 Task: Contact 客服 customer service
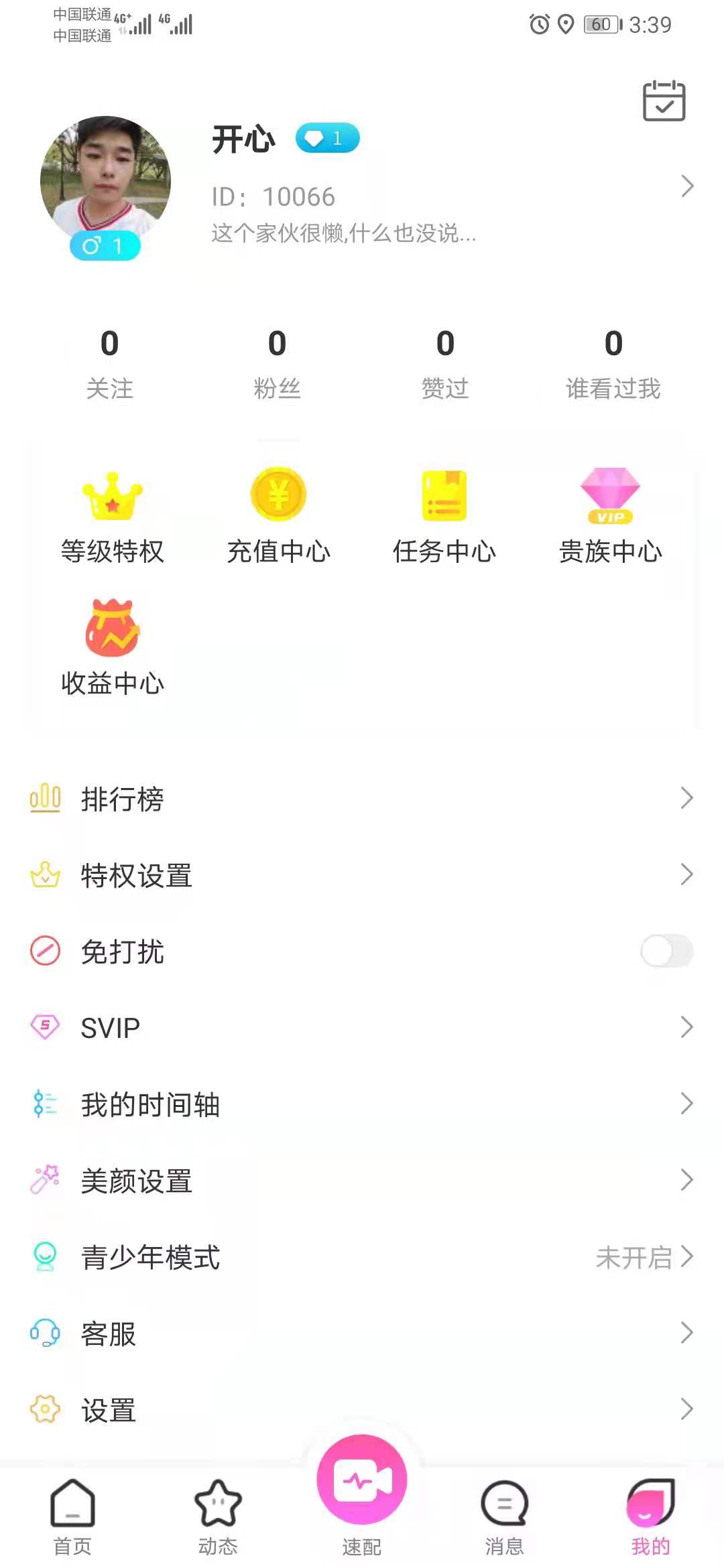[362, 1333]
